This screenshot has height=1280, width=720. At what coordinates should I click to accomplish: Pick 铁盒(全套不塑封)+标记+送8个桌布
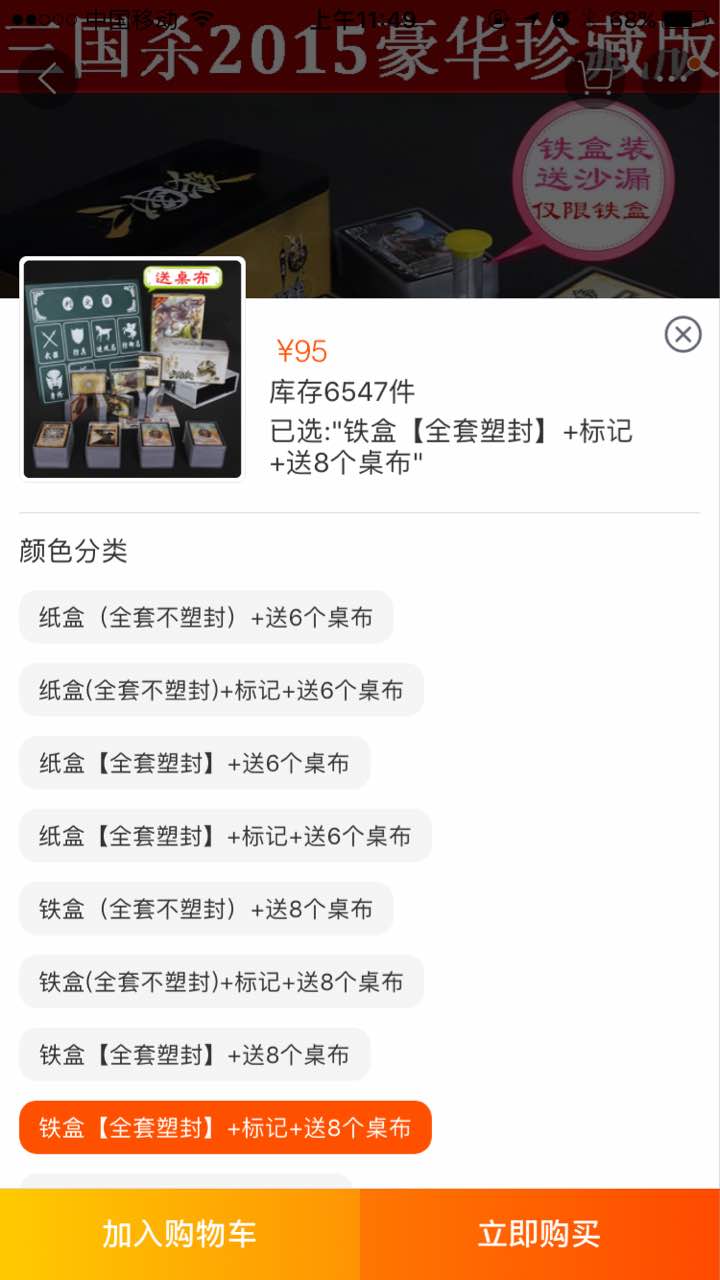[x=221, y=982]
